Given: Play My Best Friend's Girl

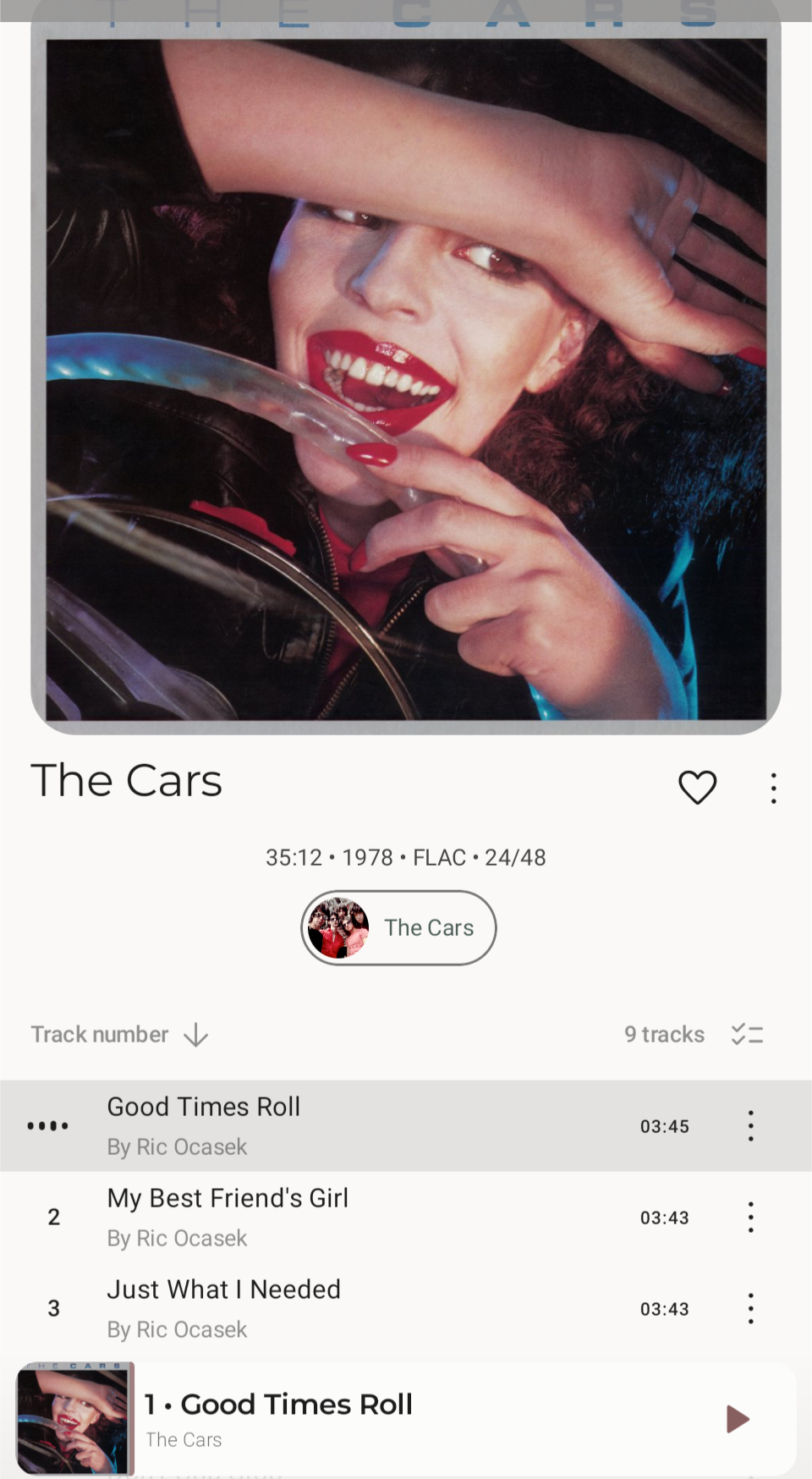Looking at the screenshot, I should click(x=338, y=1217).
